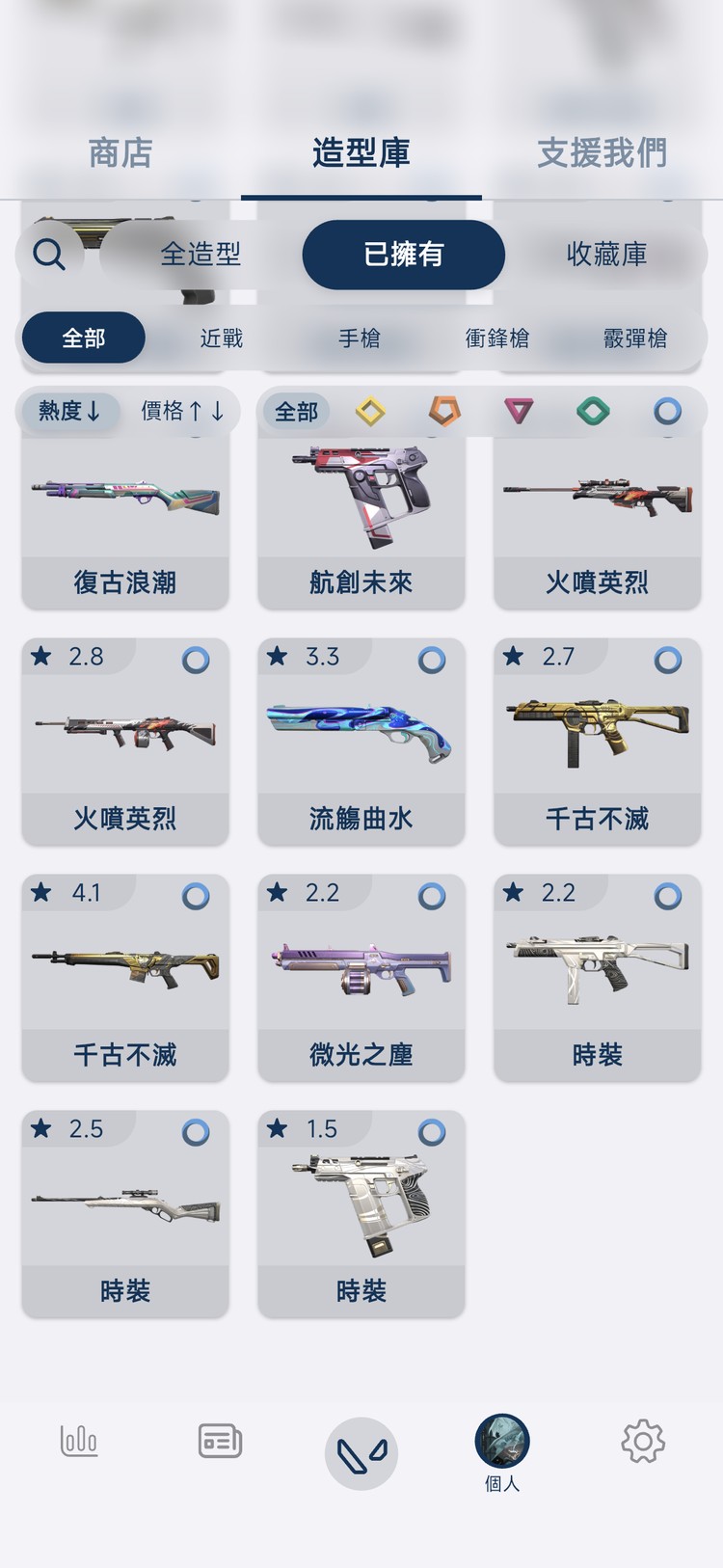Select the 近戰 category chip
The height and width of the screenshot is (1568, 723).
[222, 339]
